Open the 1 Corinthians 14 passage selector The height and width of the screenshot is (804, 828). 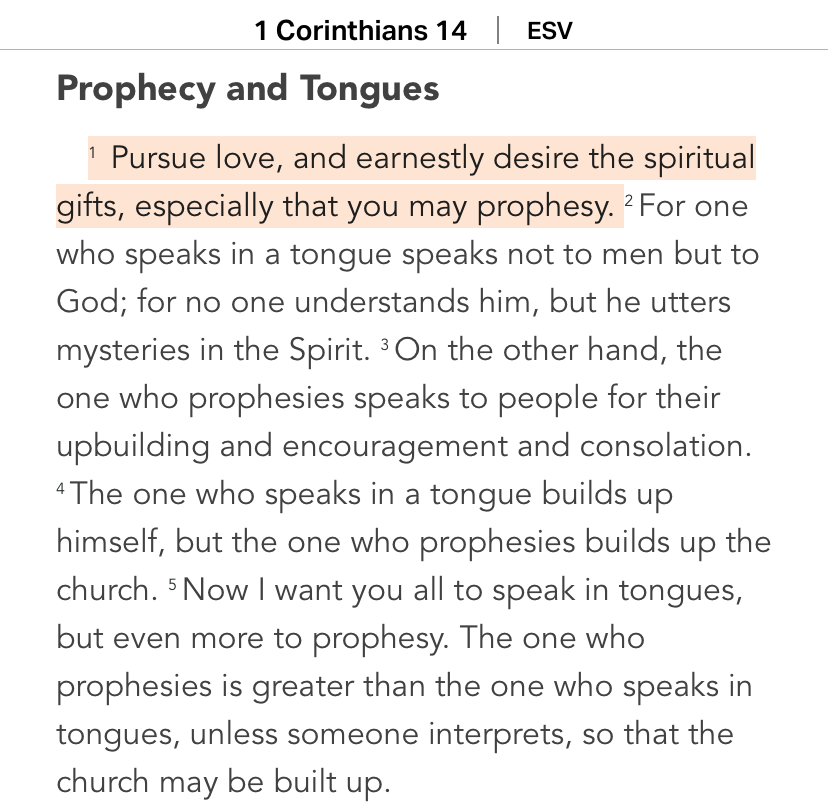[360, 31]
